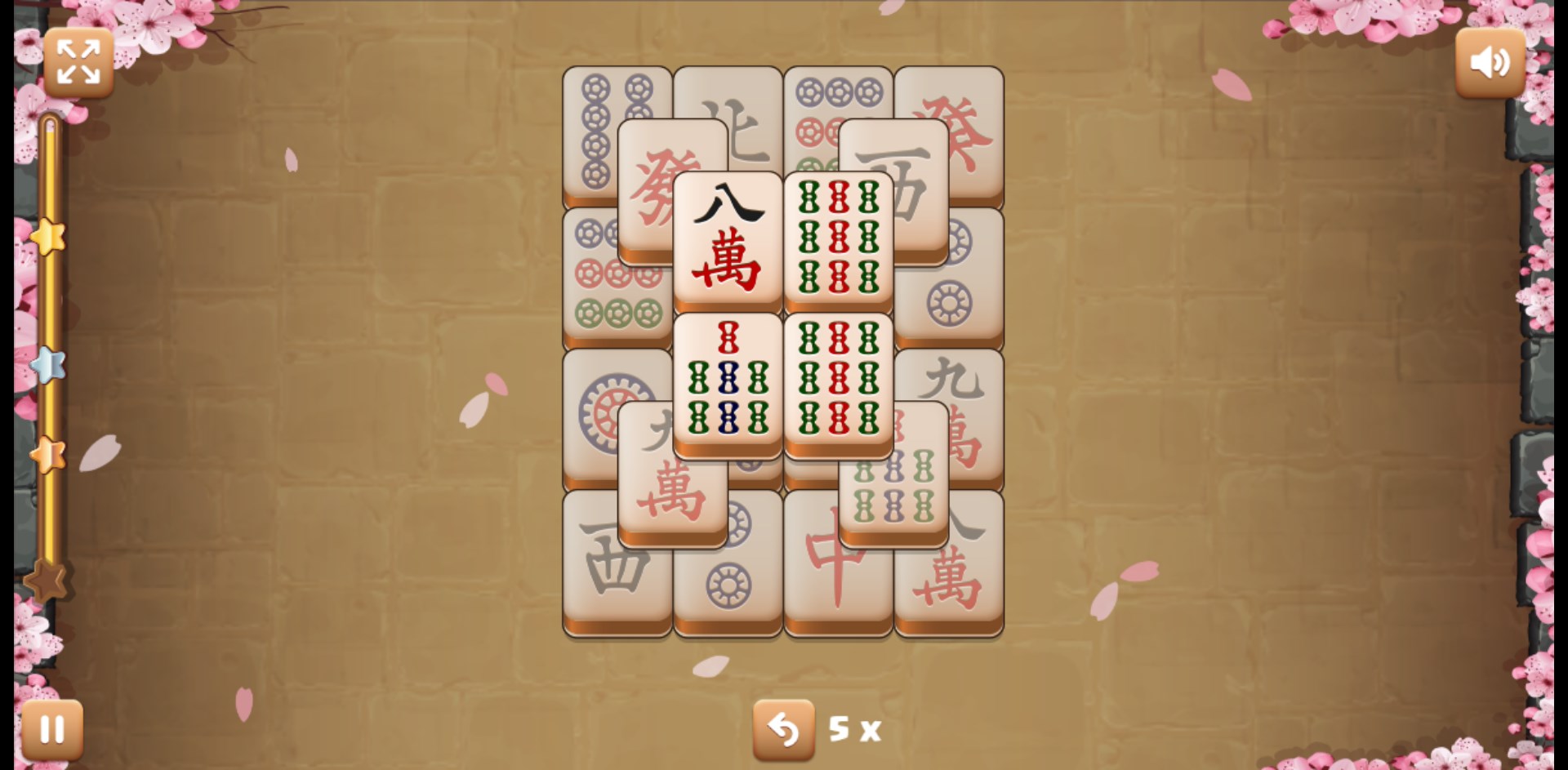1568x770 pixels.
Task: Undo the last move
Action: click(x=783, y=729)
